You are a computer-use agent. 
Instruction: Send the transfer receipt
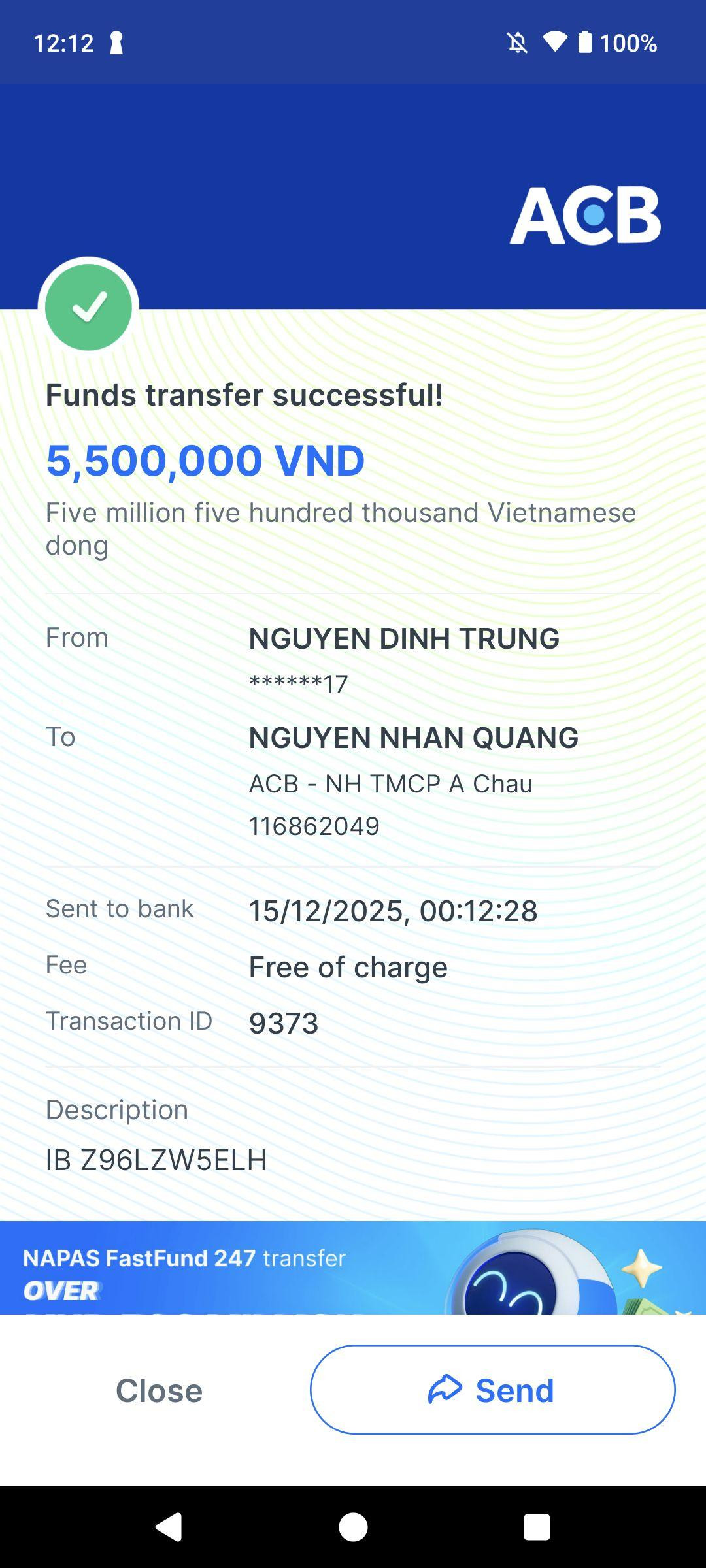point(492,1390)
